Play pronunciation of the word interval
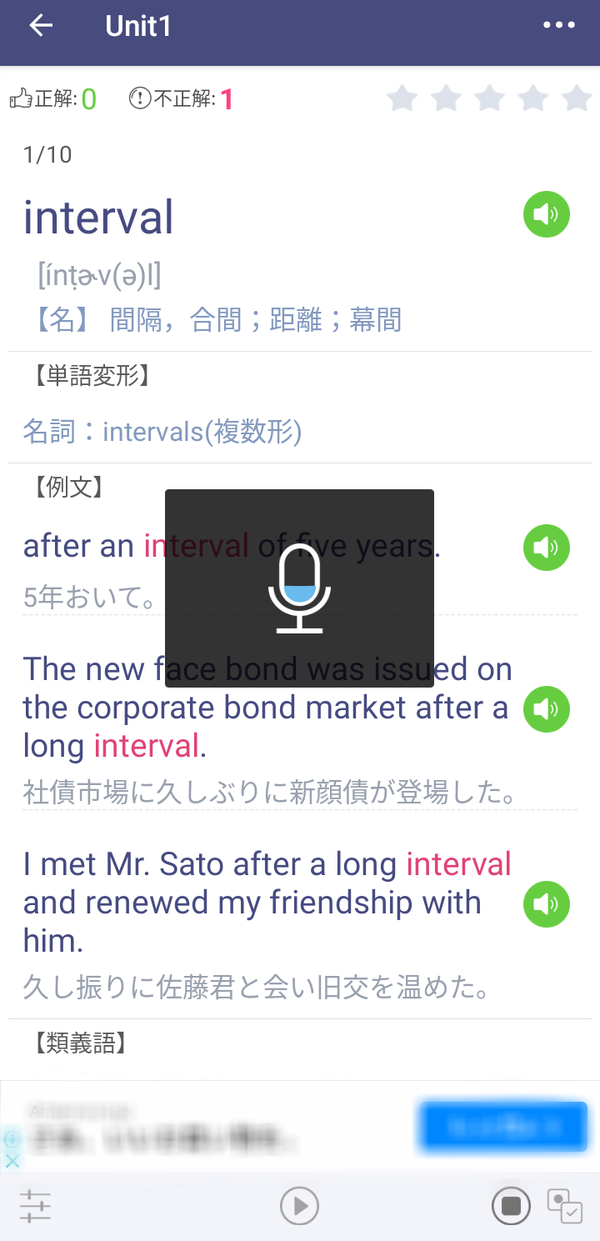 coord(546,214)
